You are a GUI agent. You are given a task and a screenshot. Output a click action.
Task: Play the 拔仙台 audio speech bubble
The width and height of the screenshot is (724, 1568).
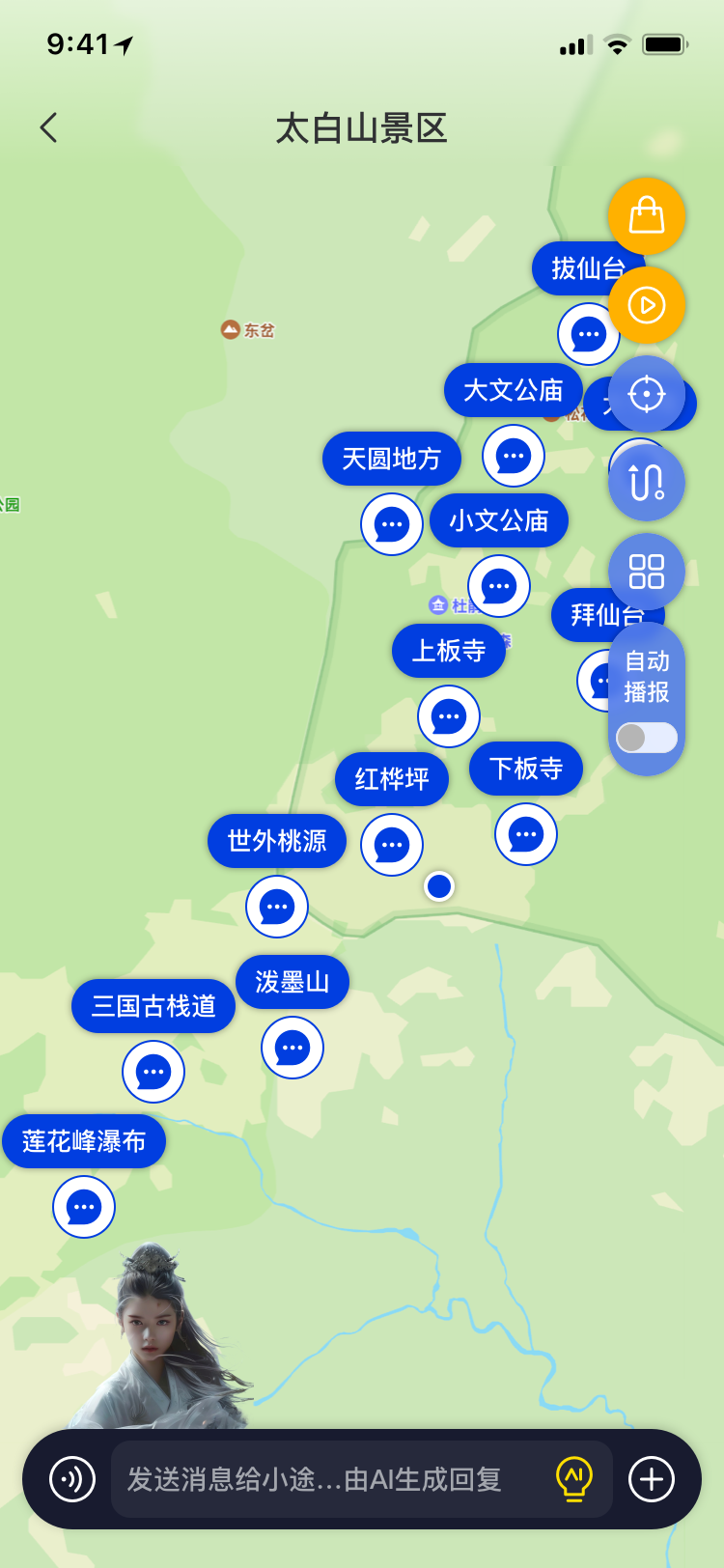[589, 333]
